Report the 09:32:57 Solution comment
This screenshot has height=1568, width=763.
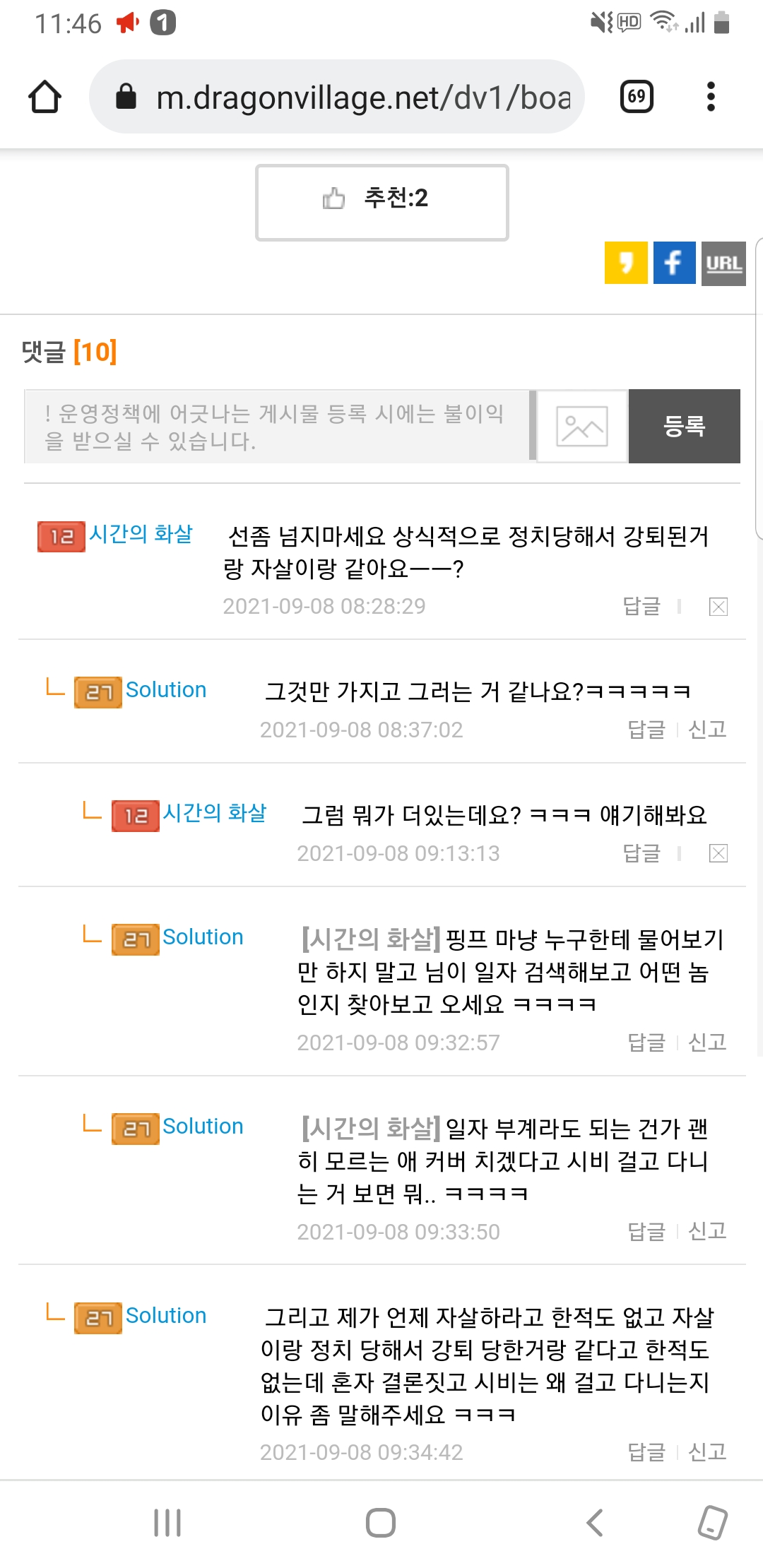click(707, 1042)
